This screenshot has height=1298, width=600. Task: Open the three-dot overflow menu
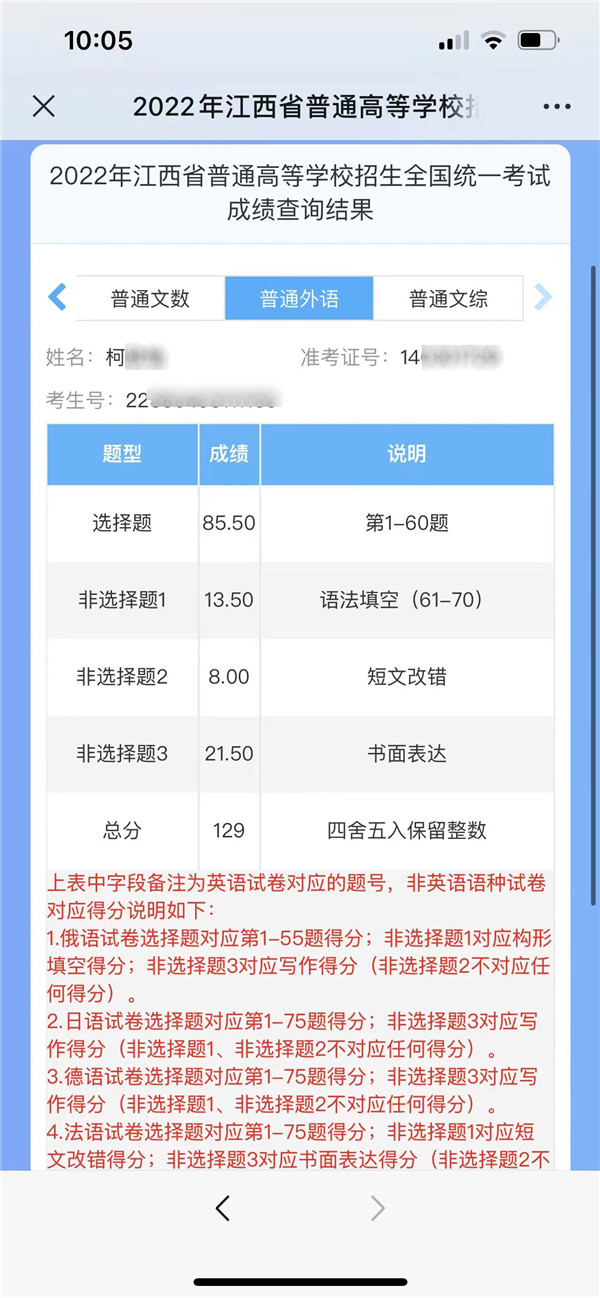coord(557,107)
